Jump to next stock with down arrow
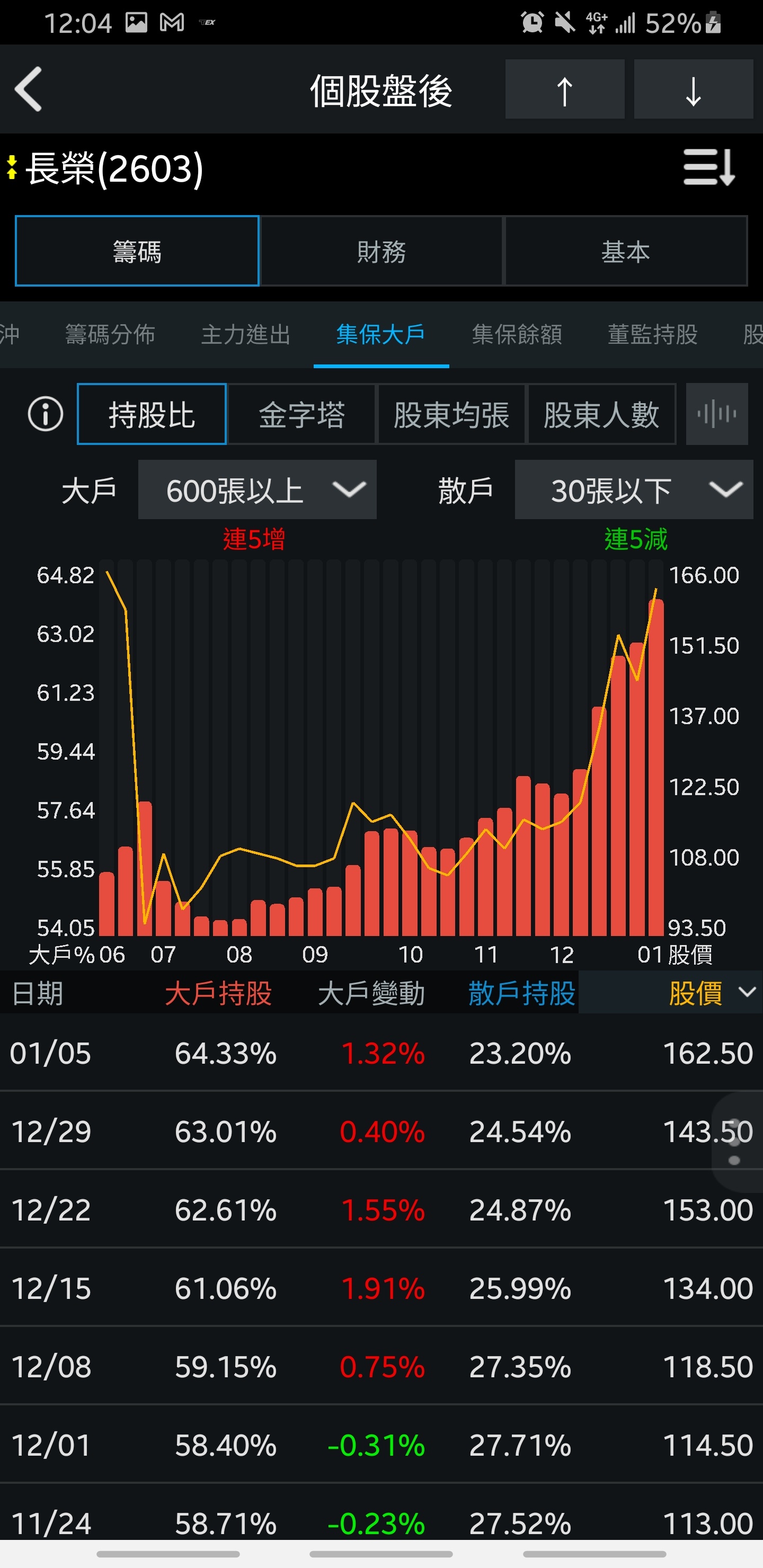Viewport: 763px width, 1568px height. pos(693,89)
